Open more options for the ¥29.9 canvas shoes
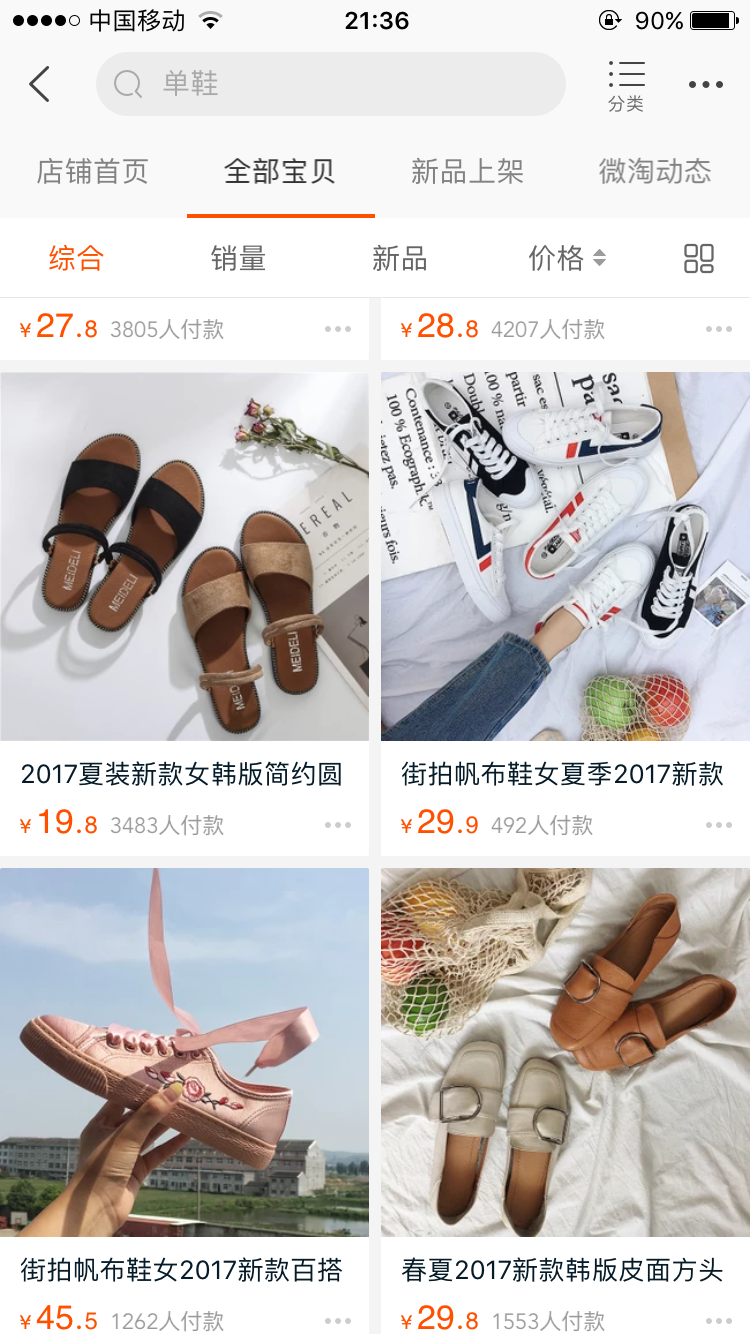This screenshot has width=750, height=1334. tap(719, 825)
